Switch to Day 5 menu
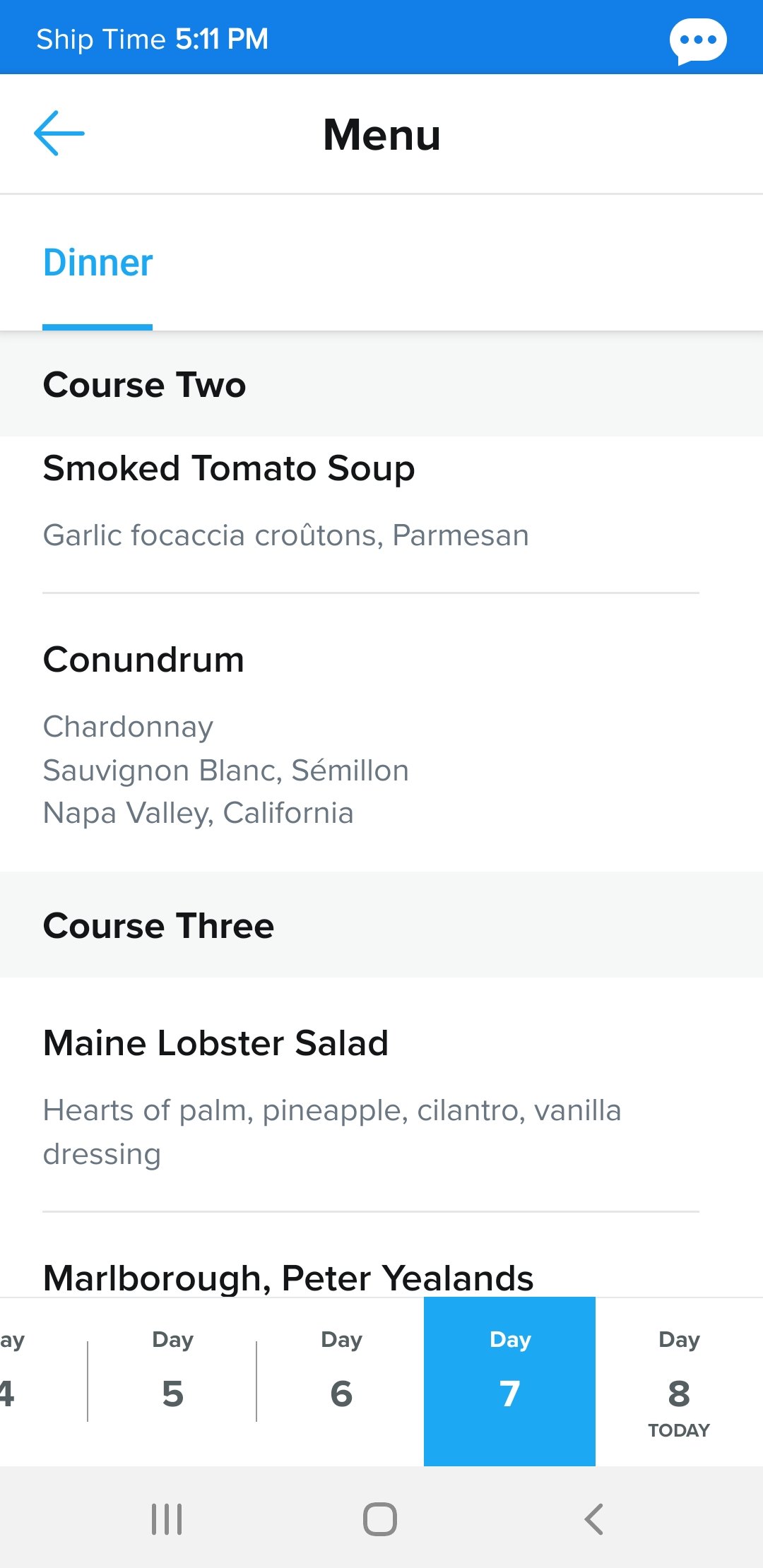The image size is (763, 1568). [172, 1381]
